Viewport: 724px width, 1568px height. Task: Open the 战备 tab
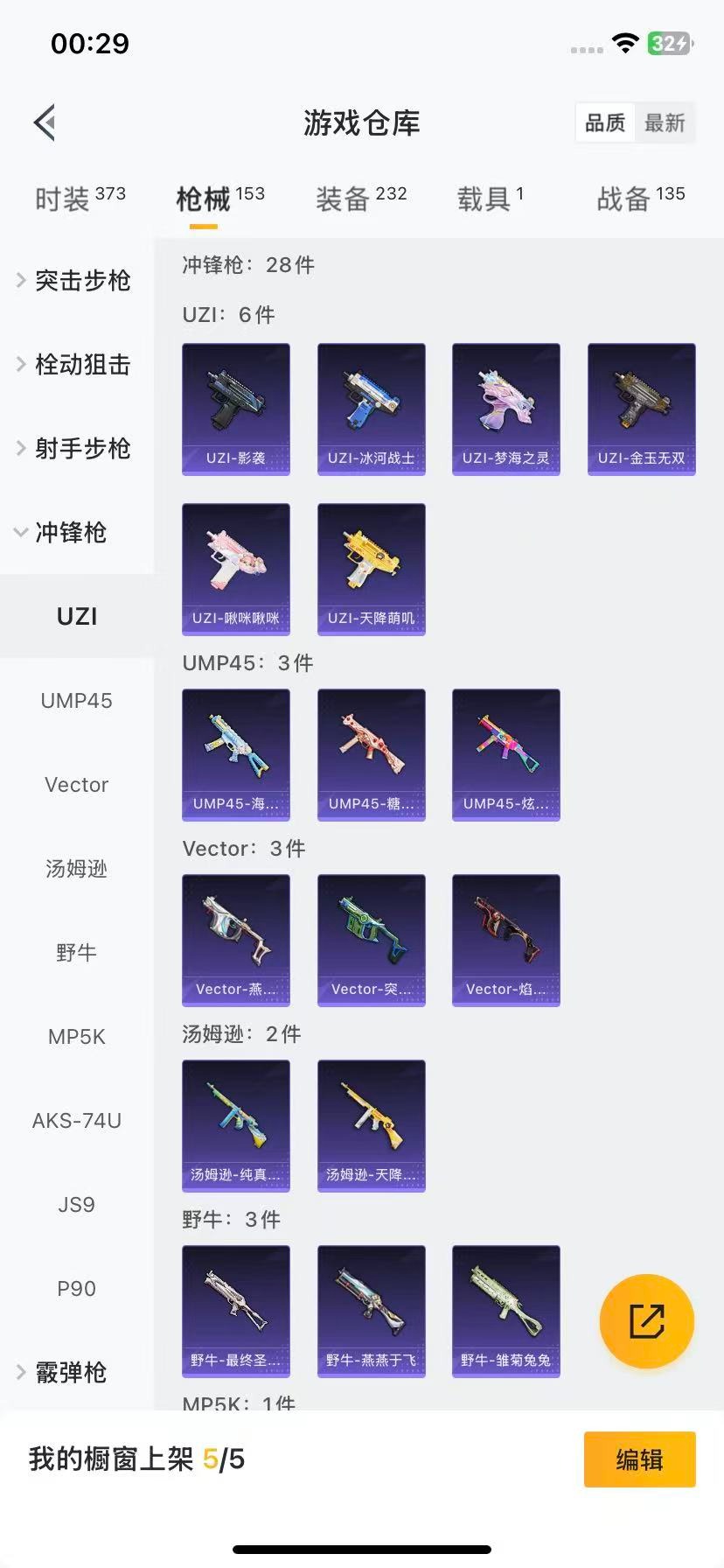[640, 199]
